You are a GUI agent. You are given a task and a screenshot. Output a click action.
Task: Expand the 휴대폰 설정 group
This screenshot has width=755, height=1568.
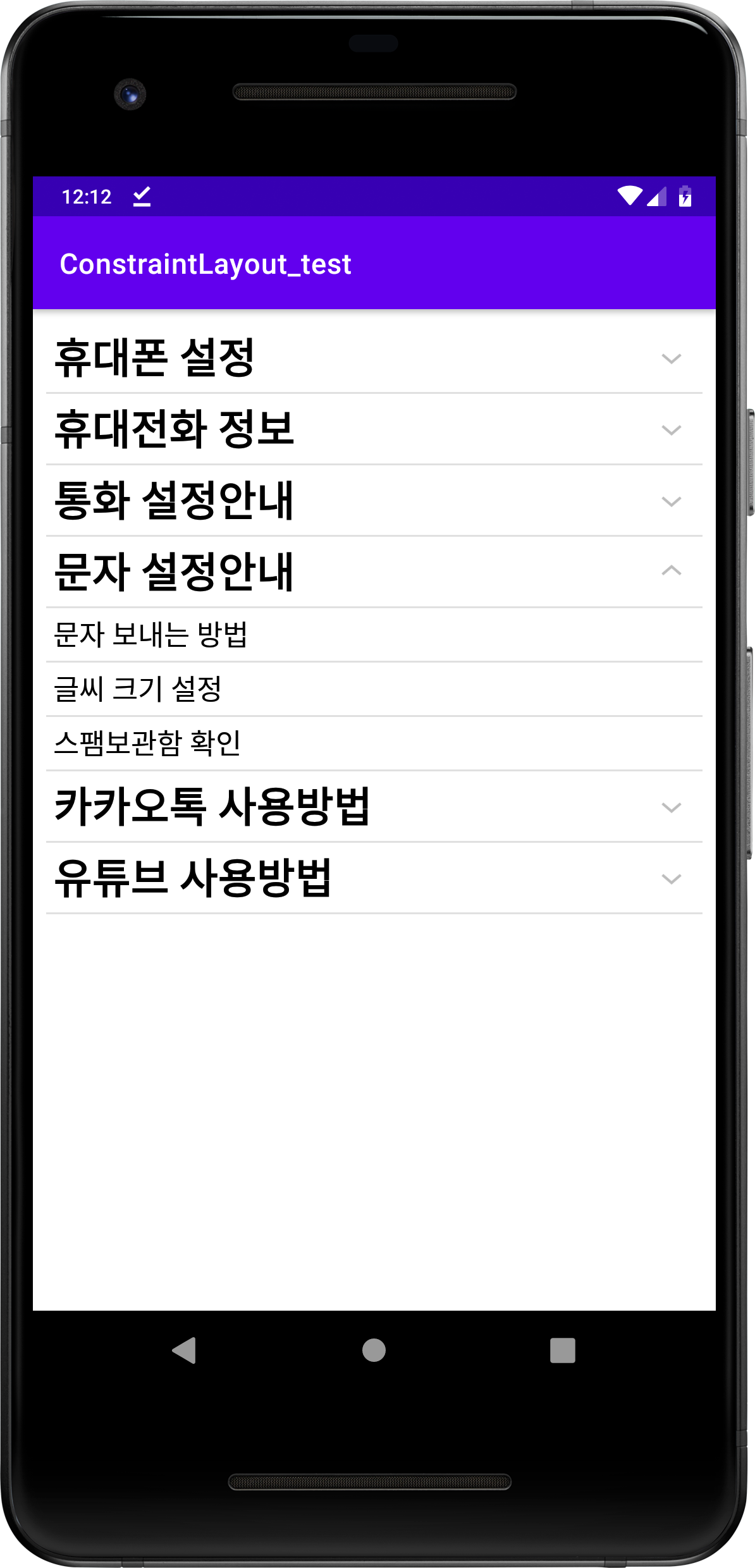pyautogui.click(x=373, y=358)
